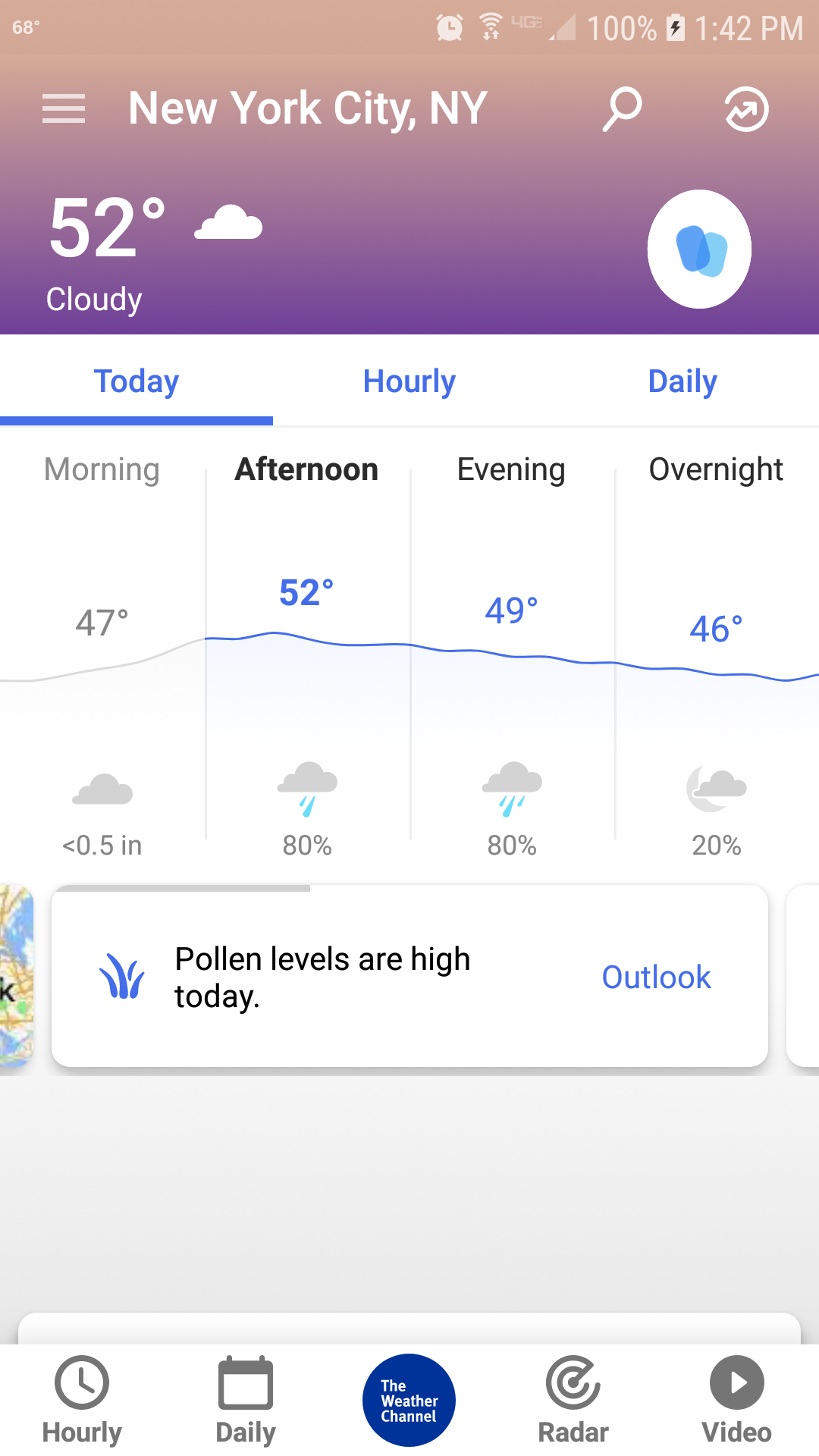This screenshot has width=819, height=1456.
Task: Select the Today tab
Action: pos(136,381)
